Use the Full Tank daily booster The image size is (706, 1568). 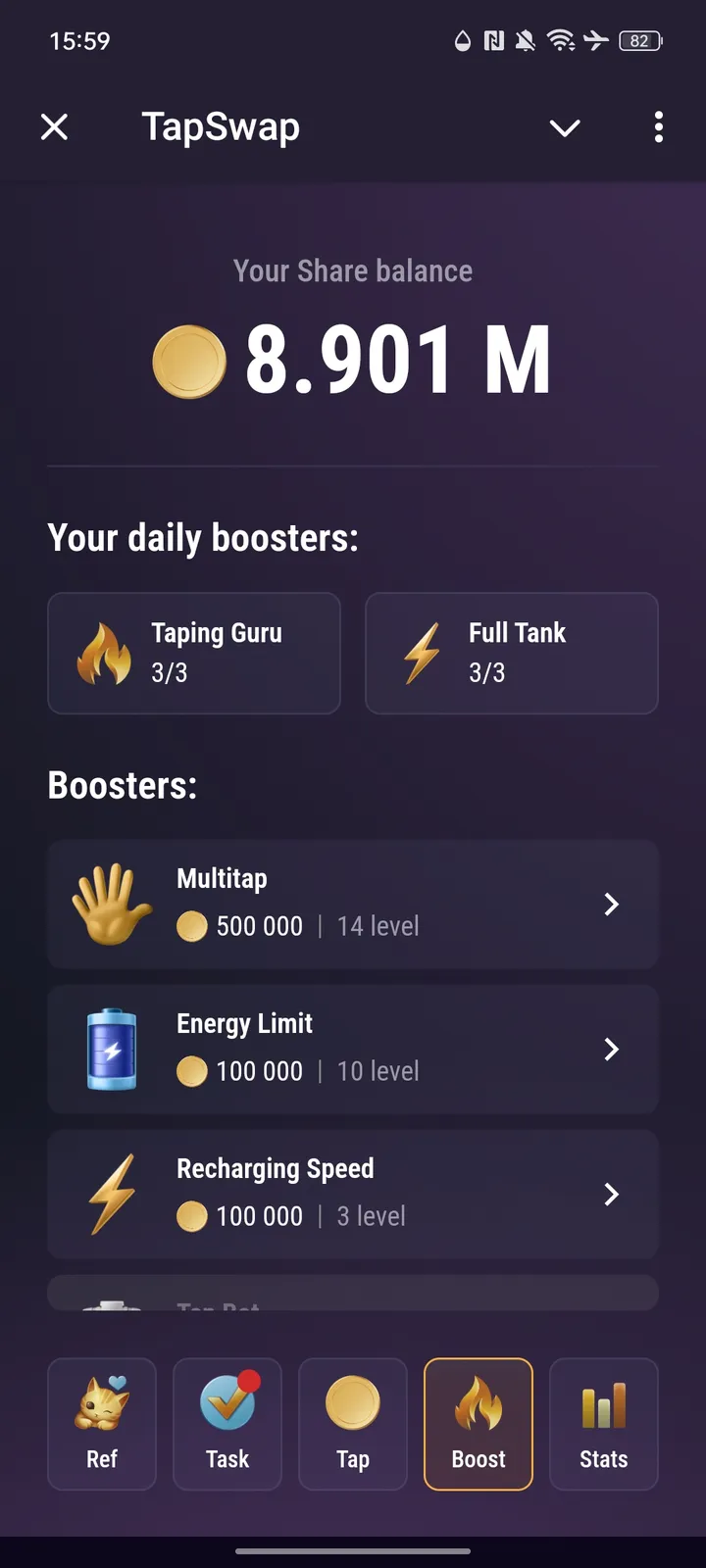click(511, 653)
